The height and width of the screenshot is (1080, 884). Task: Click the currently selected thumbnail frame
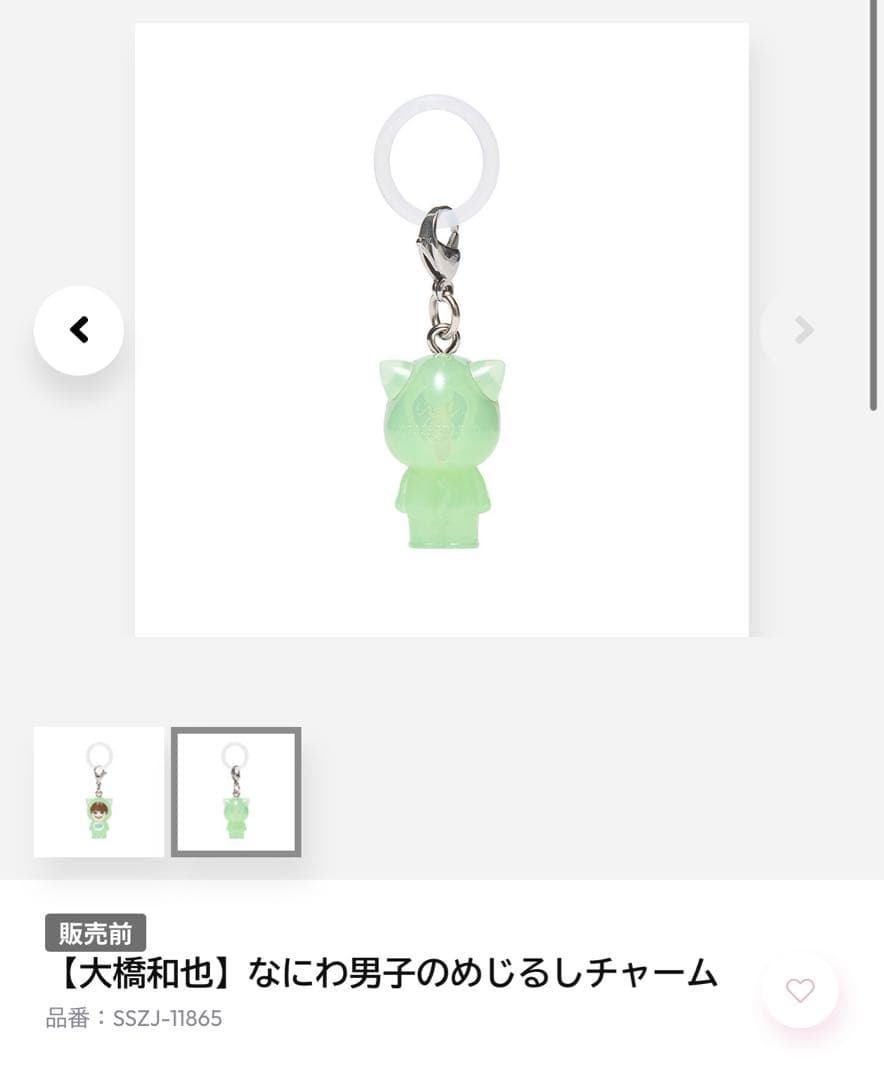point(235,792)
